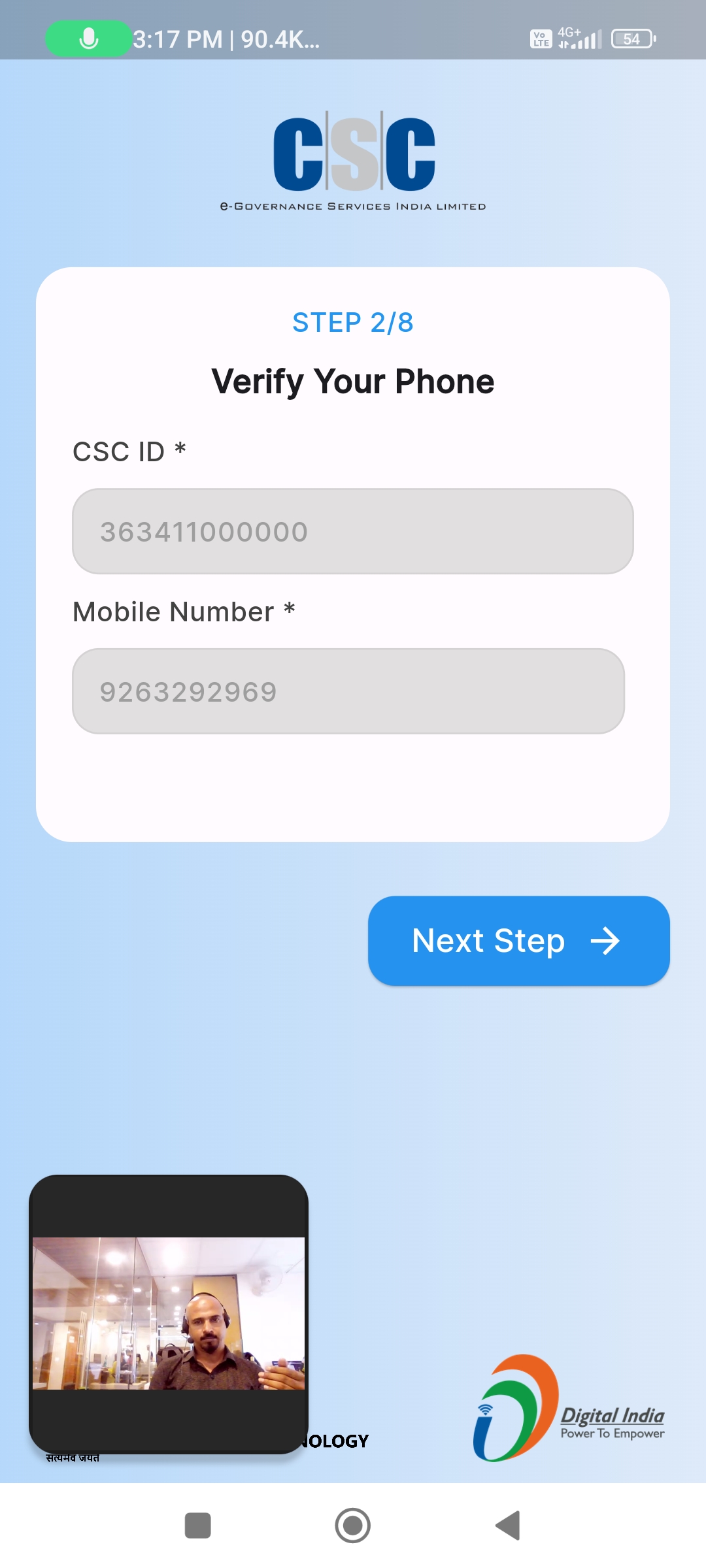Continue with the Next Step button
The image size is (706, 1568).
click(519, 941)
